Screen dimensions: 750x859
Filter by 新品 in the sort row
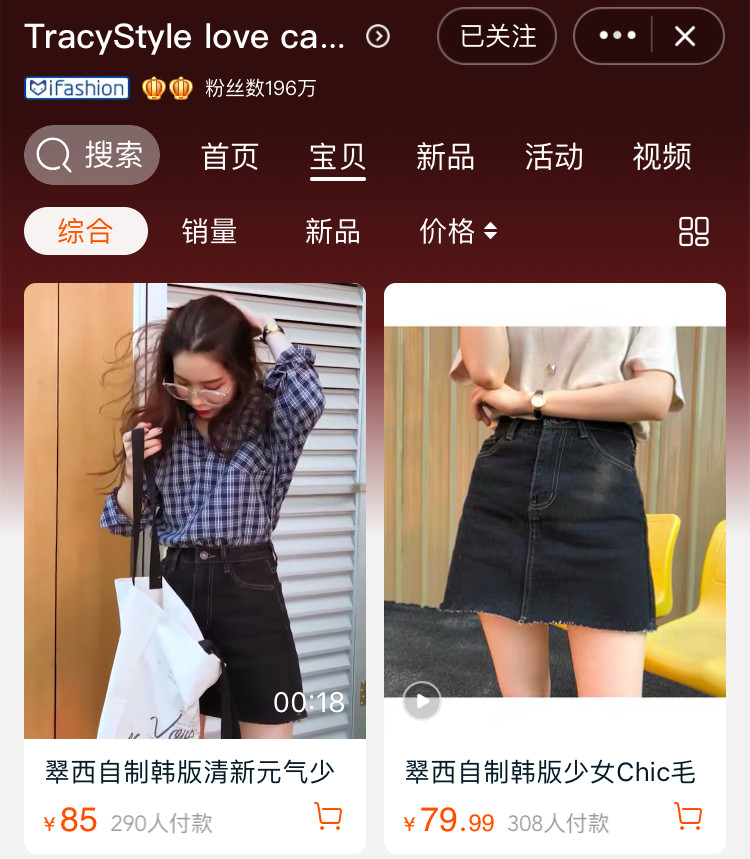click(332, 231)
